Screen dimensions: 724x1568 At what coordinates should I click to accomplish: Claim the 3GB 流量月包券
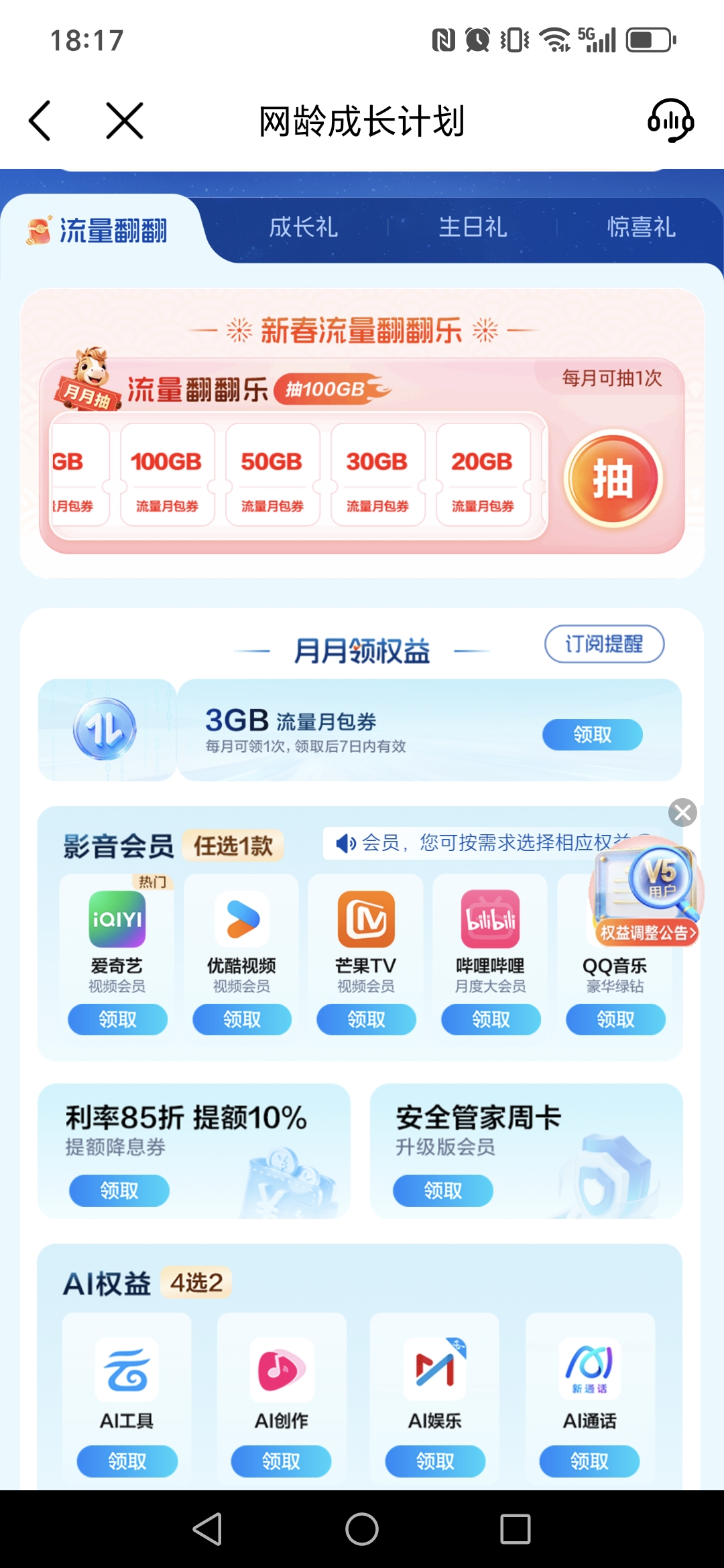(x=592, y=735)
